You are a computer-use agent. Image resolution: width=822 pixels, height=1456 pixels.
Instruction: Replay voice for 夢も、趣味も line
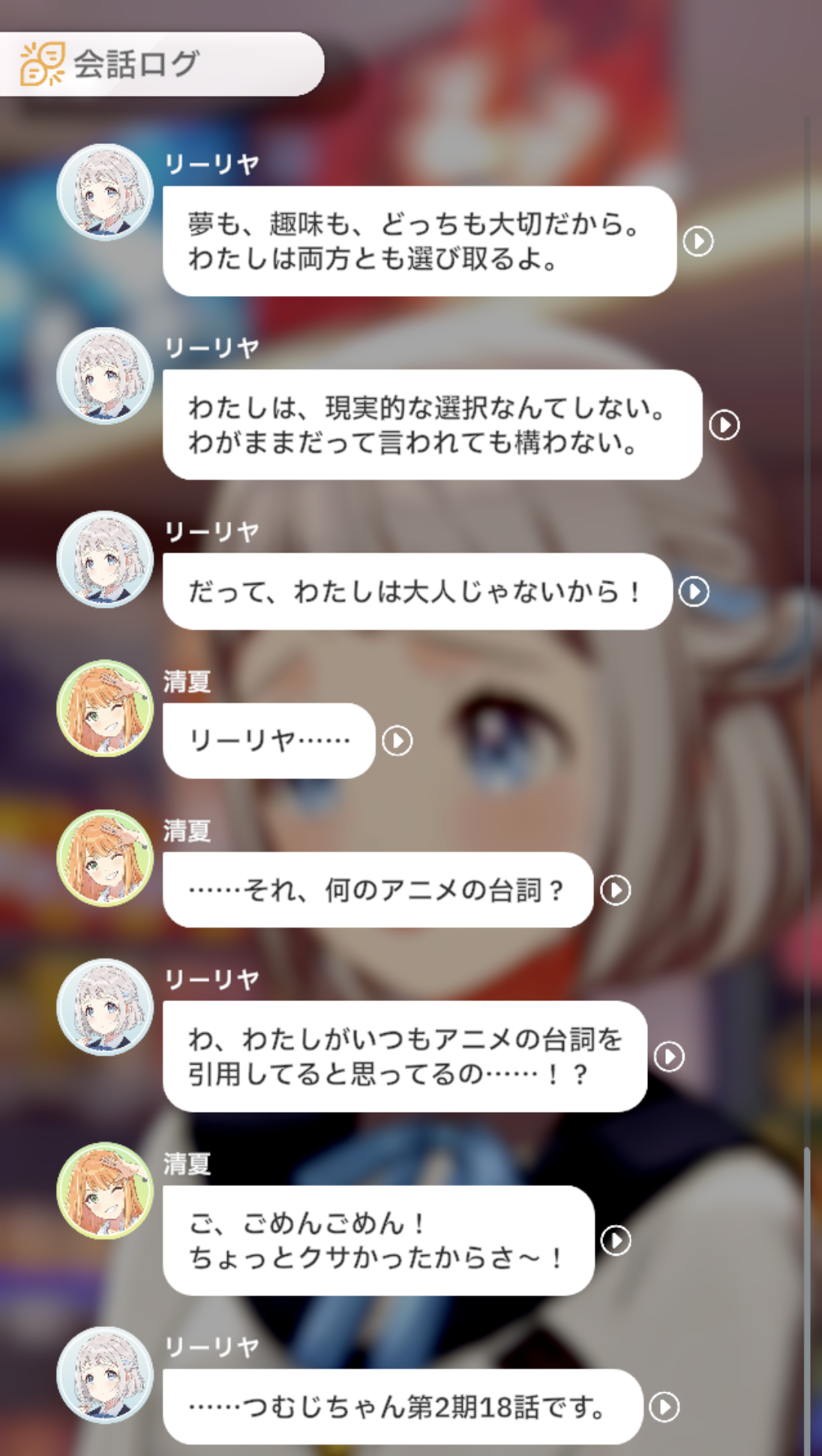click(698, 241)
